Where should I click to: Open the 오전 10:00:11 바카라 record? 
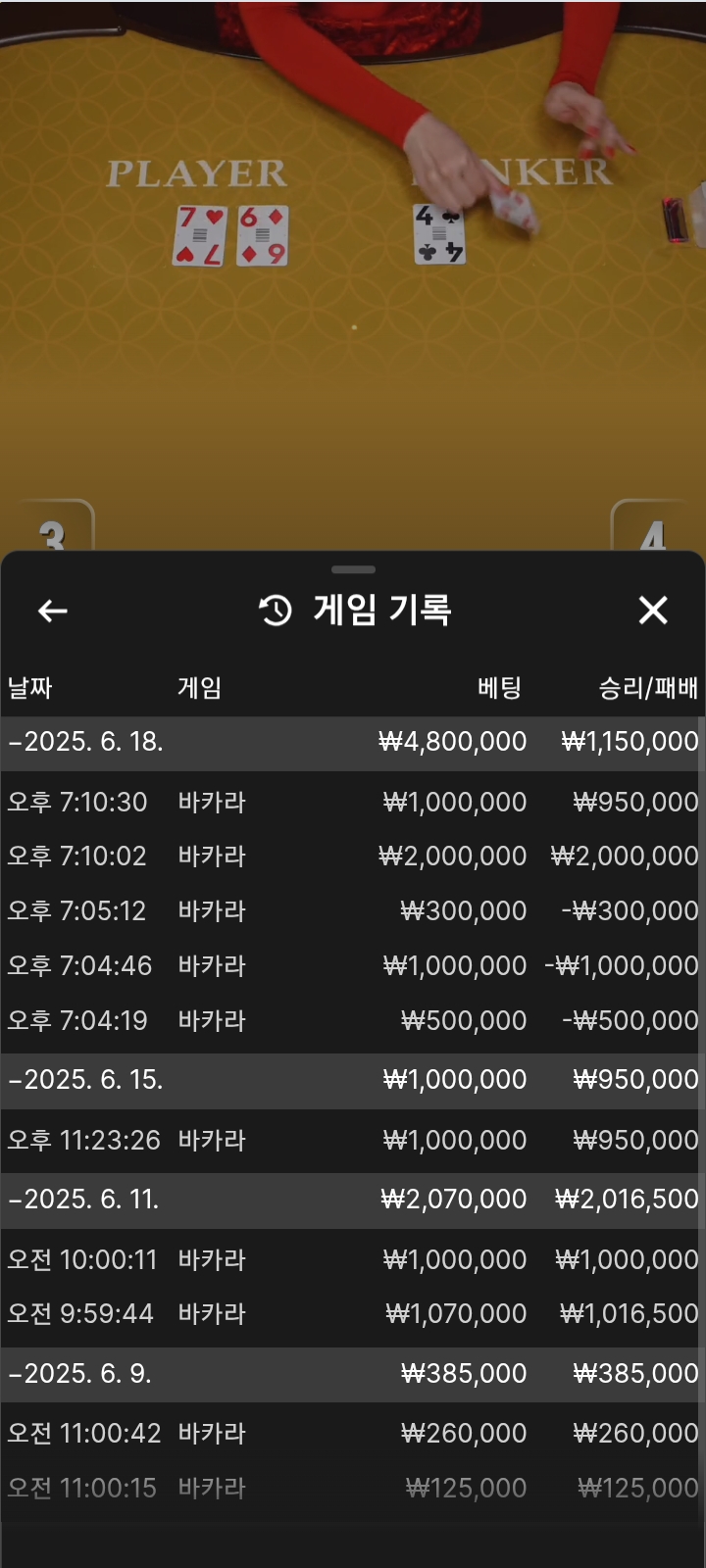(x=353, y=1260)
